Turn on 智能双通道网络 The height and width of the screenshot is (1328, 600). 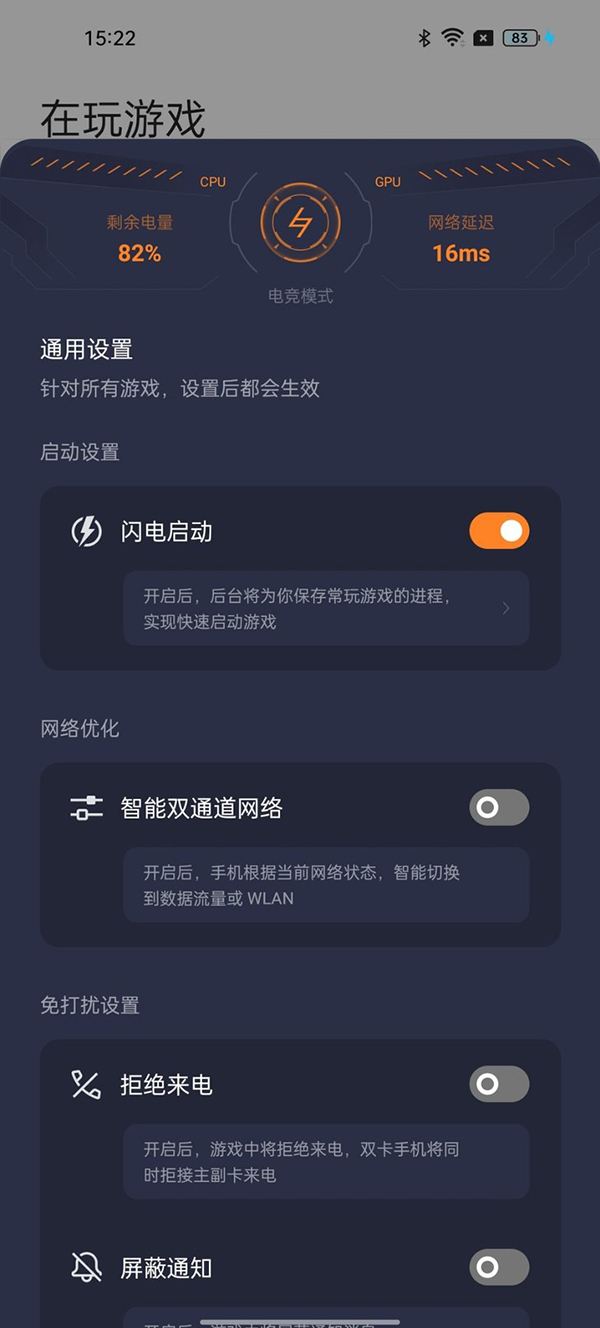click(499, 807)
